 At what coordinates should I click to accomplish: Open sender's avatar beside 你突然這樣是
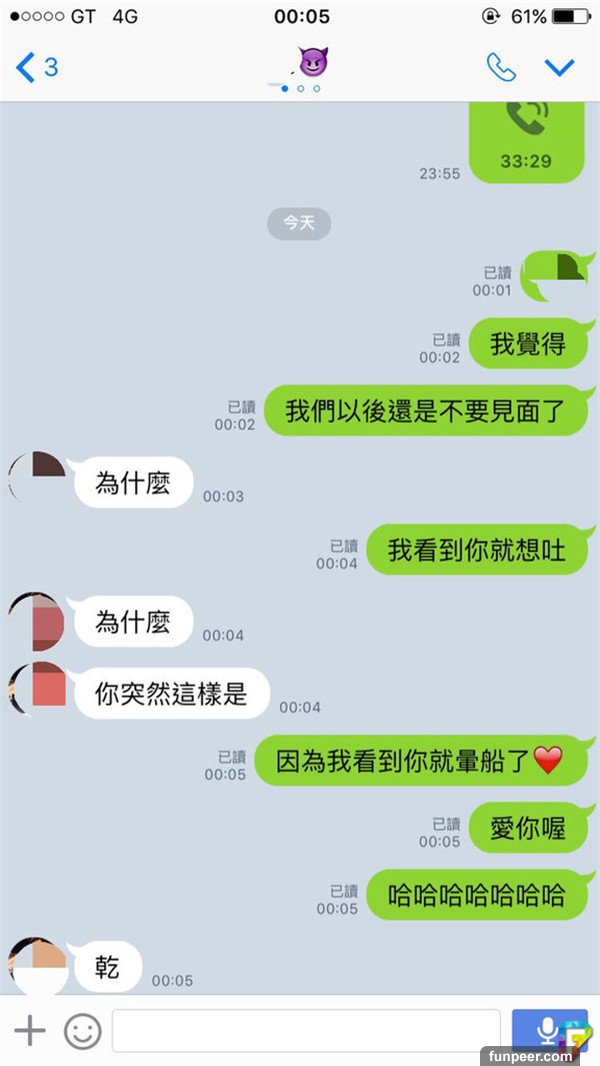pyautogui.click(x=38, y=688)
